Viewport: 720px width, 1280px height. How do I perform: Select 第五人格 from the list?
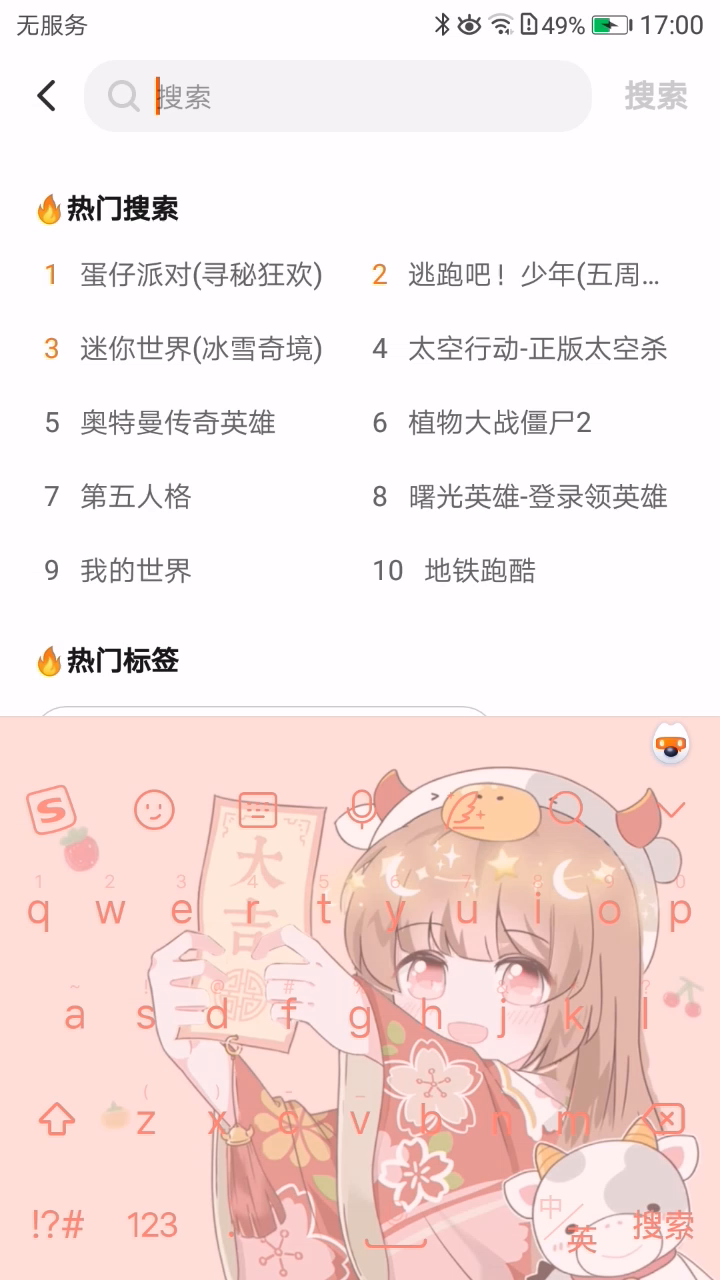135,497
